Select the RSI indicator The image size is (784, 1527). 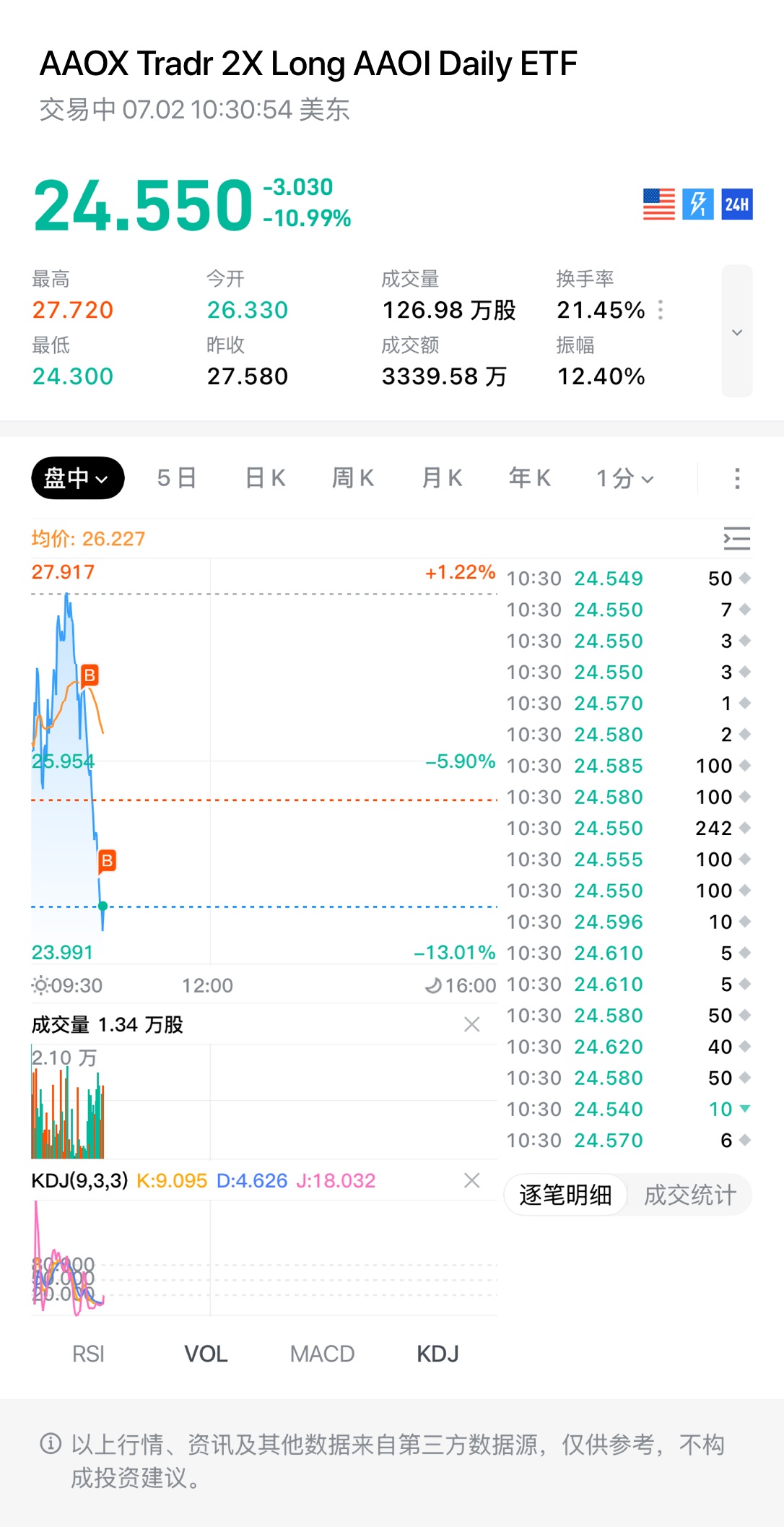pyautogui.click(x=89, y=1354)
